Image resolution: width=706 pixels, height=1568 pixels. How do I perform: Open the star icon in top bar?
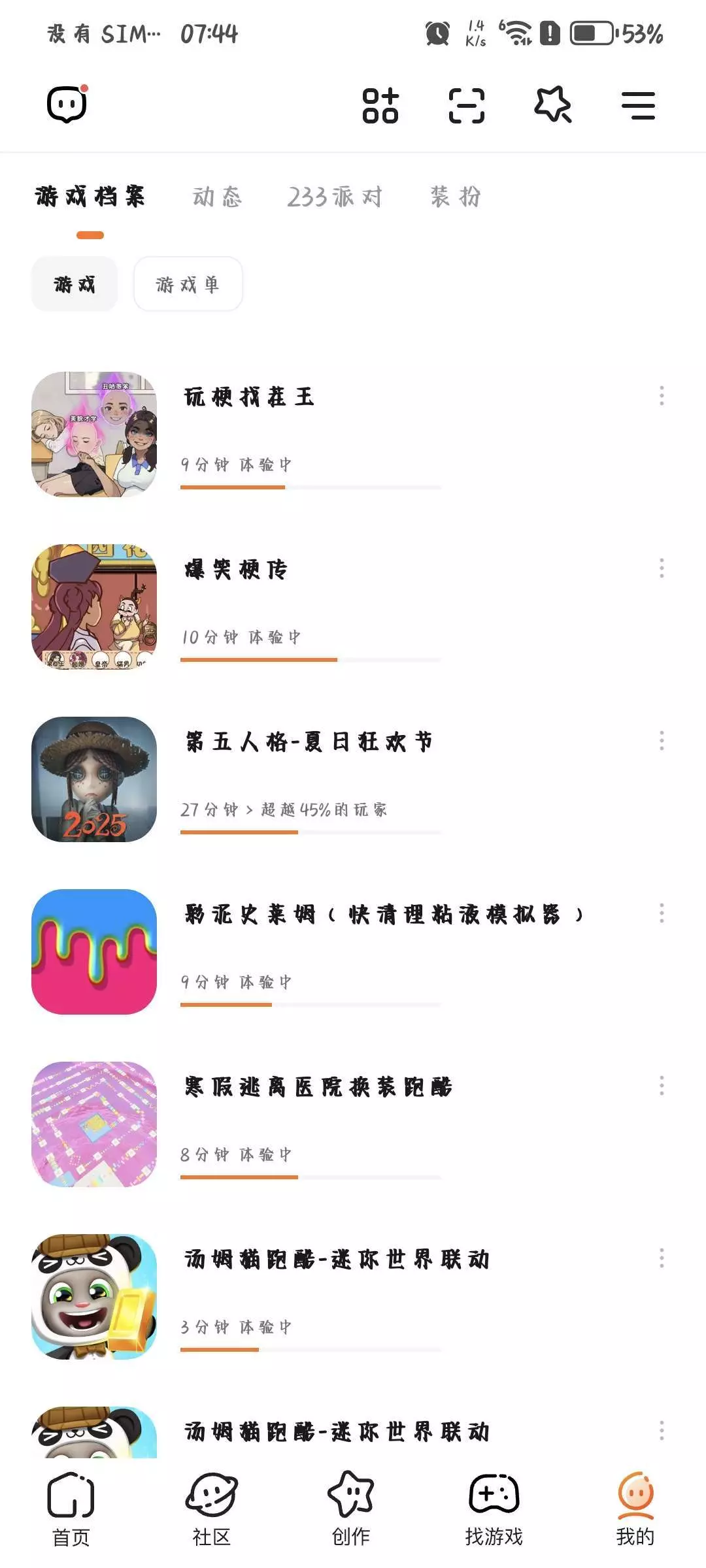coord(553,105)
